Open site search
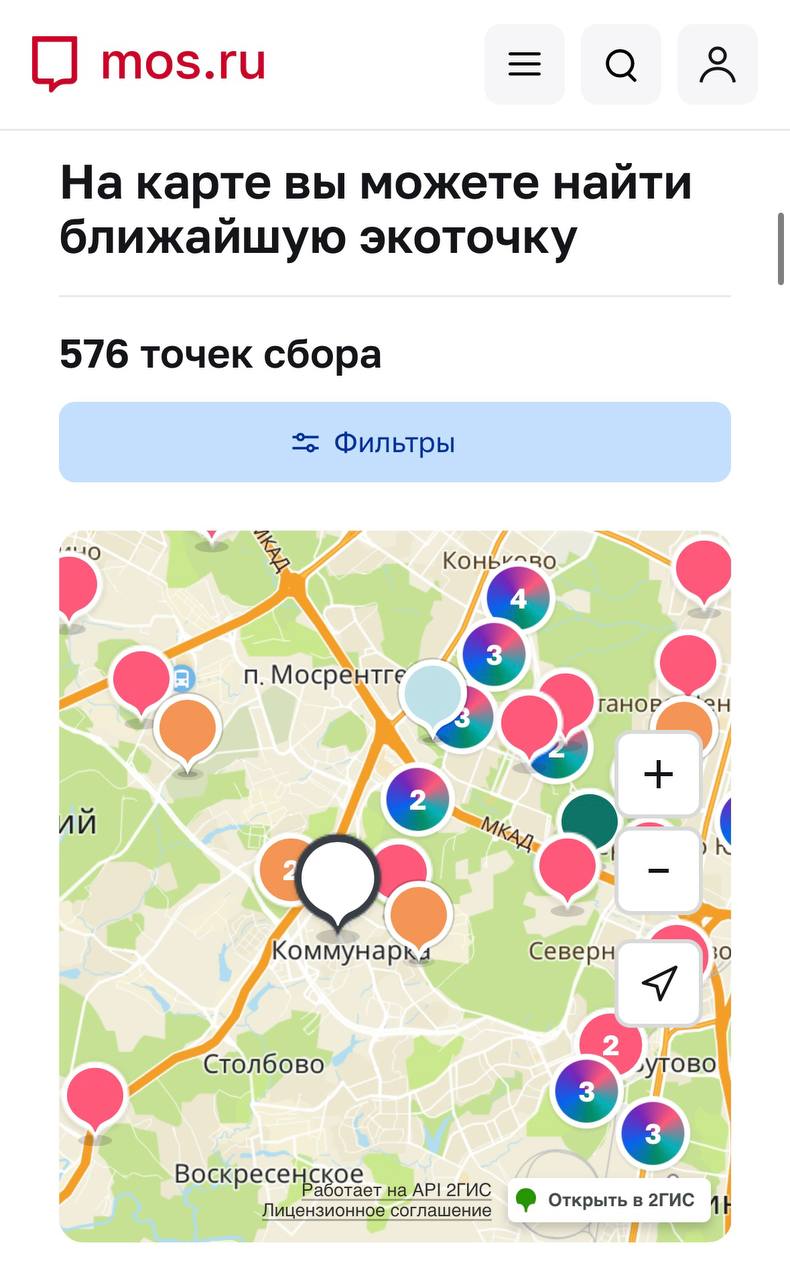790x1280 pixels. (x=621, y=65)
